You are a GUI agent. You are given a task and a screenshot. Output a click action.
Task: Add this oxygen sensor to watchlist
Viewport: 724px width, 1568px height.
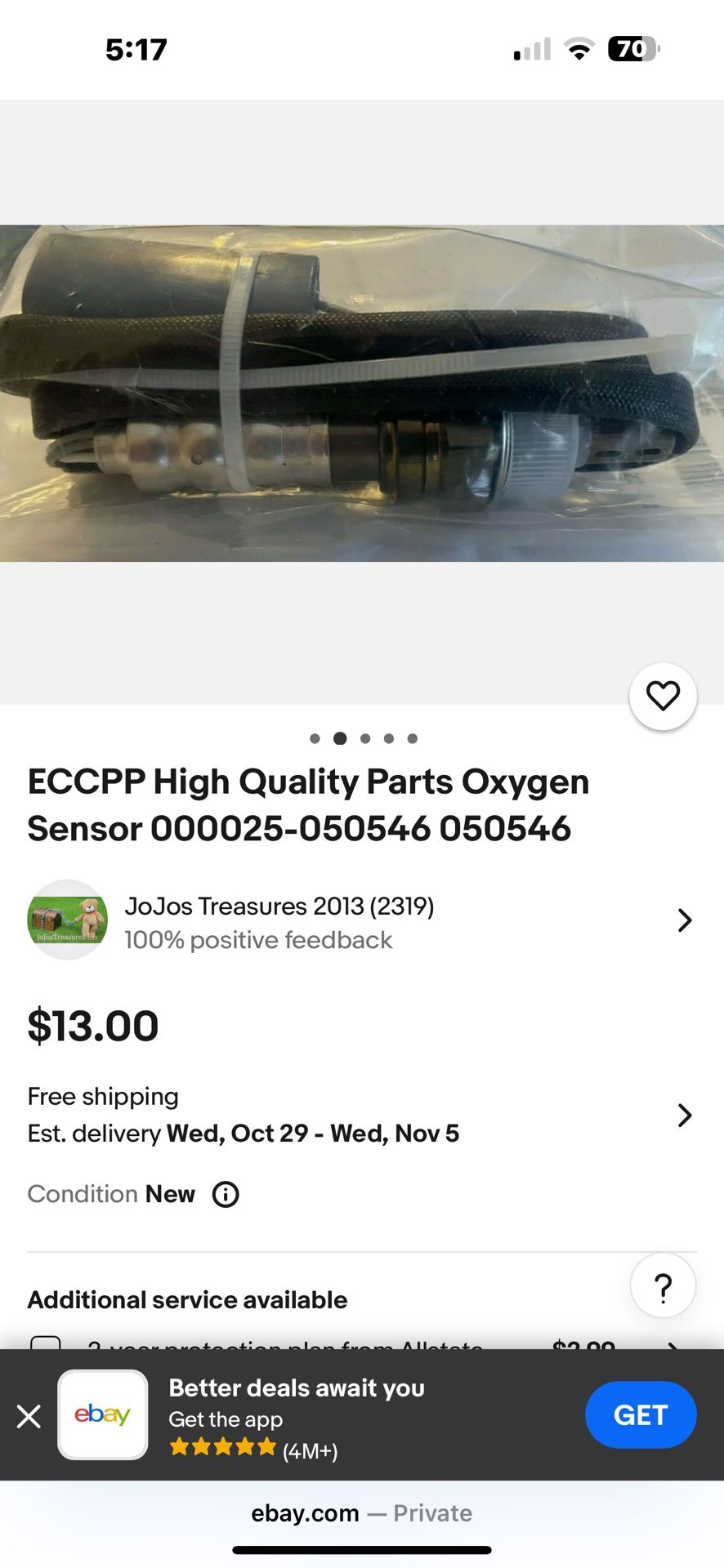tap(663, 696)
